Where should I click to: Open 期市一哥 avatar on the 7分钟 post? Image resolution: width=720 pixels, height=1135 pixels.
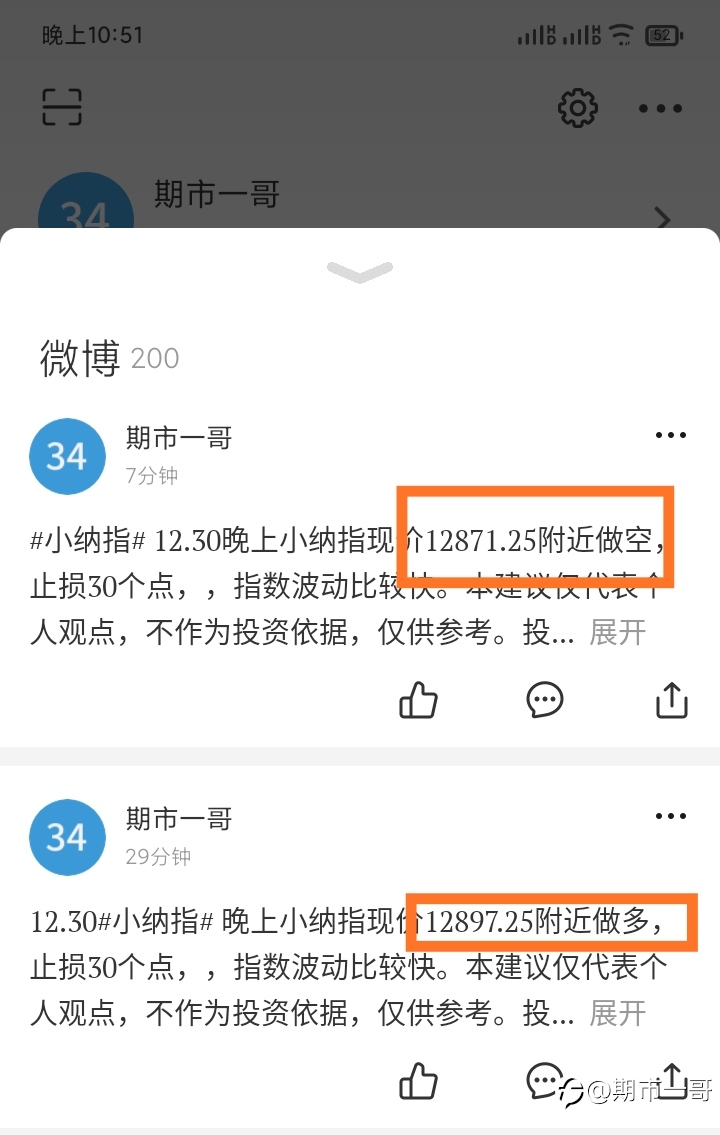(67, 456)
